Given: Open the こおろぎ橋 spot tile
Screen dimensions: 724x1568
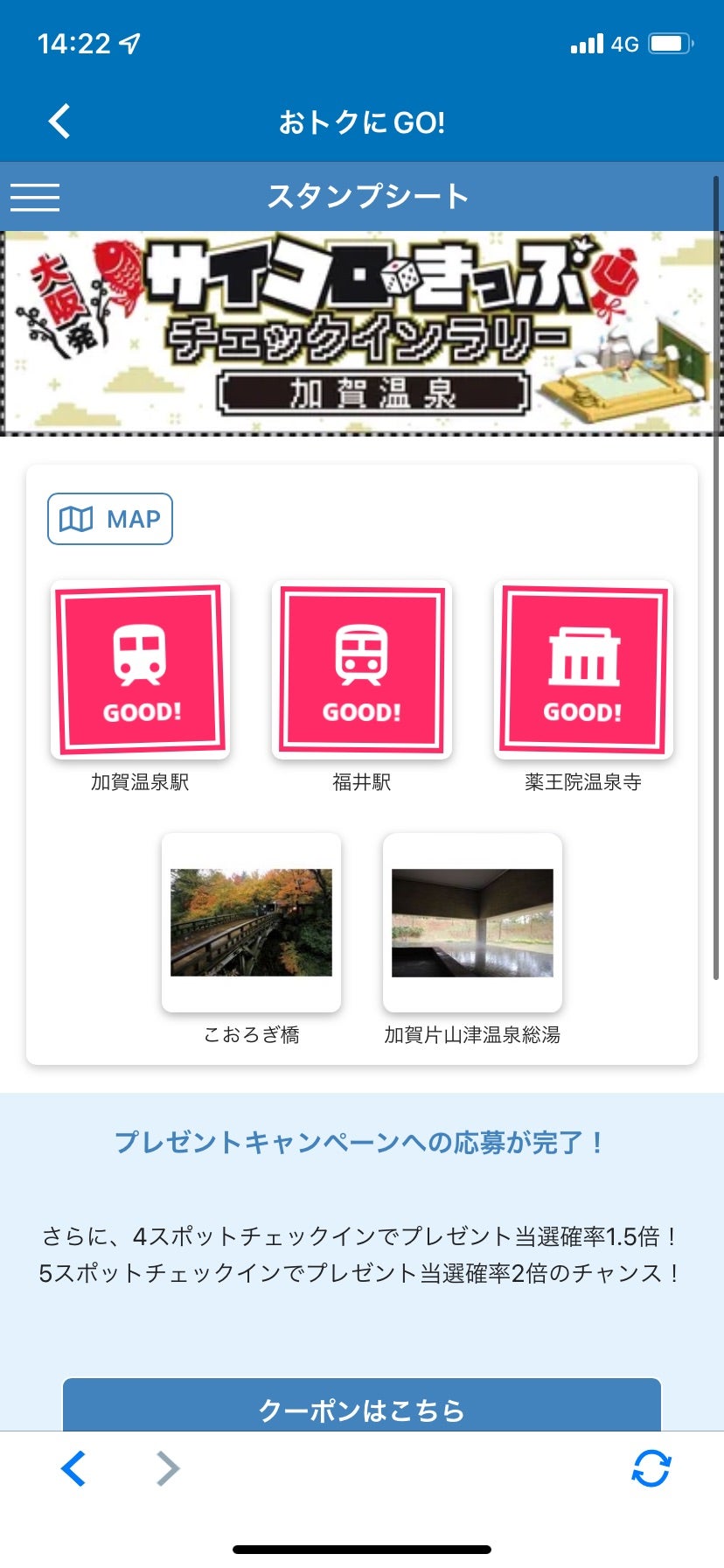Looking at the screenshot, I should pos(251,922).
